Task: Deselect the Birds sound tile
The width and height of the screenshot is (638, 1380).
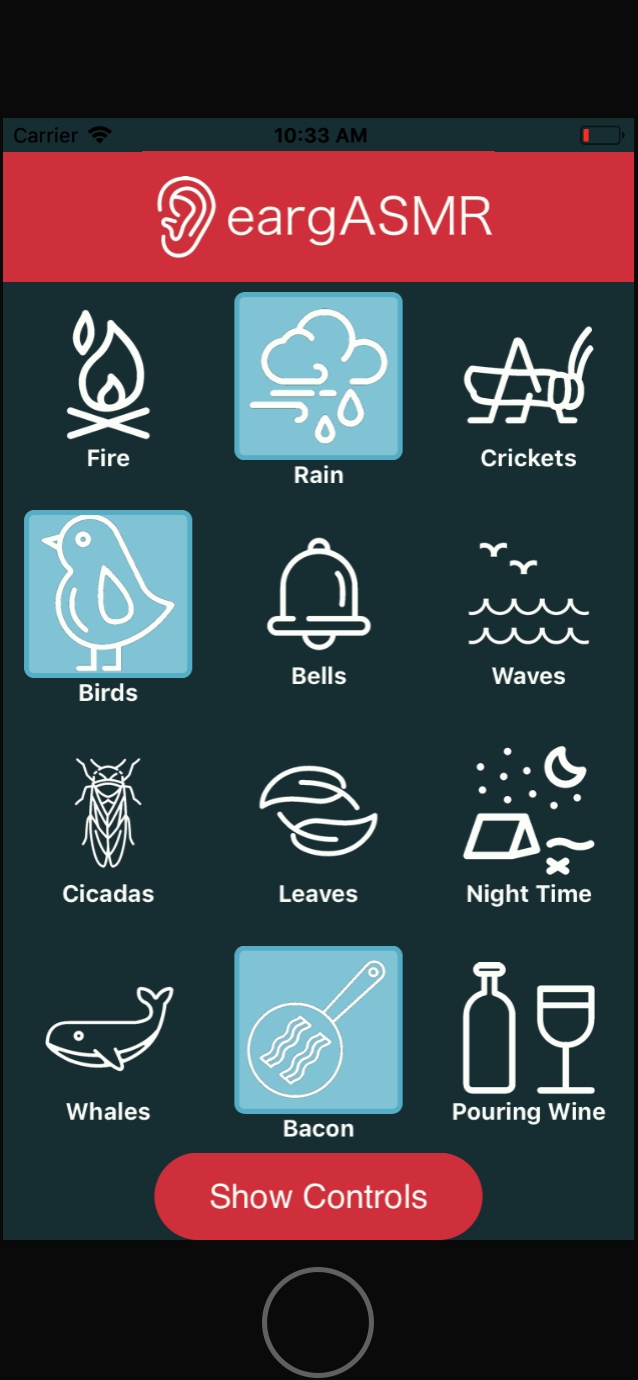Action: click(108, 594)
